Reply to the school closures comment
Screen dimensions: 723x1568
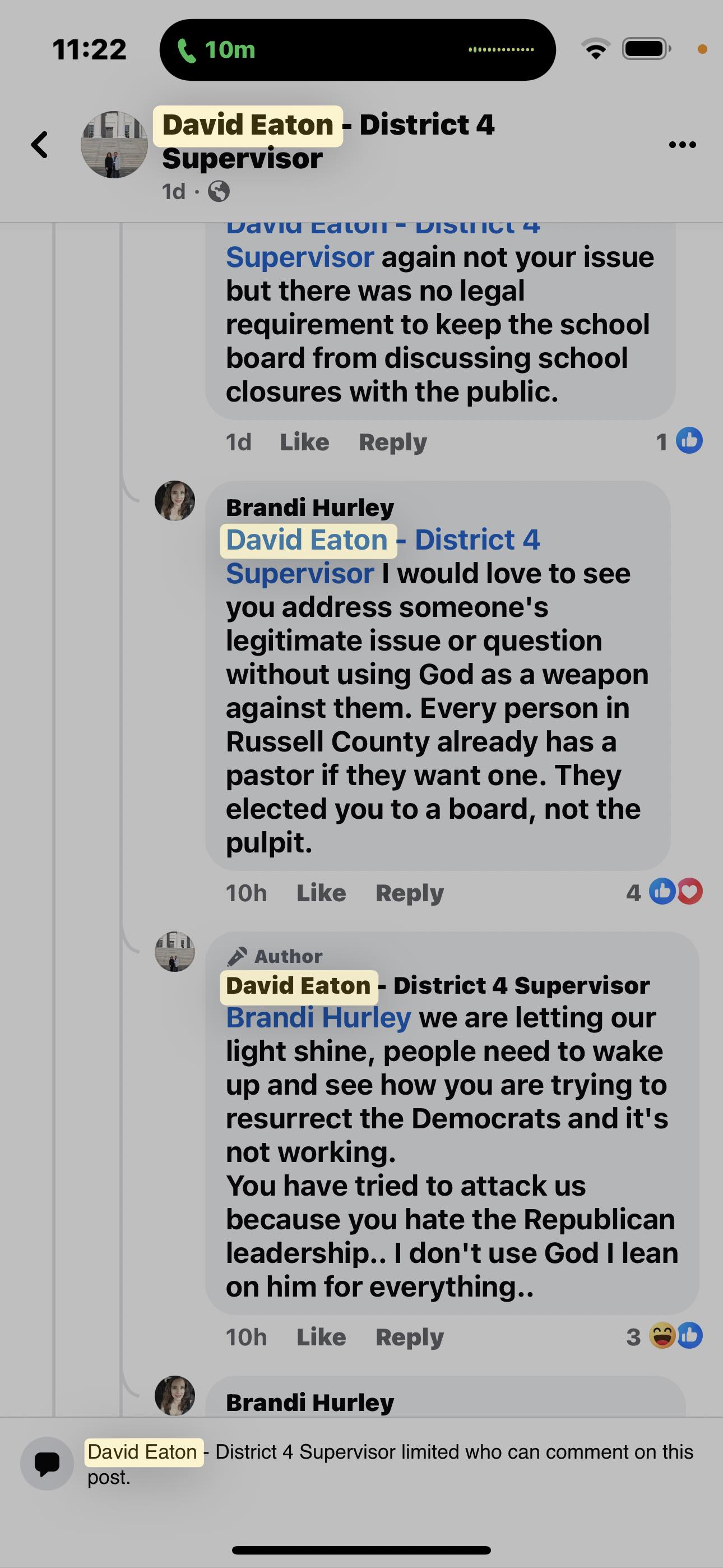pos(392,442)
